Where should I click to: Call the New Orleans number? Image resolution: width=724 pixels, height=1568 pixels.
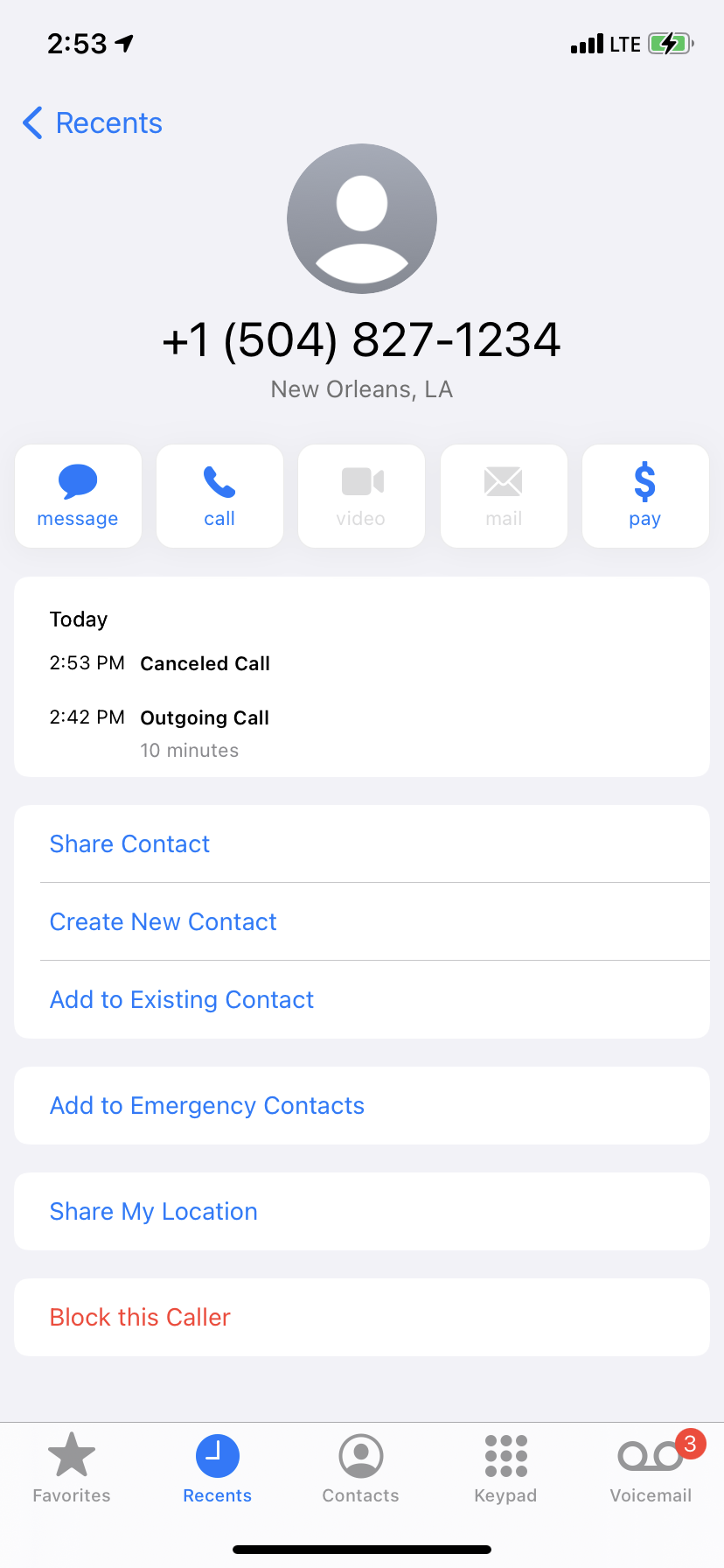point(219,496)
